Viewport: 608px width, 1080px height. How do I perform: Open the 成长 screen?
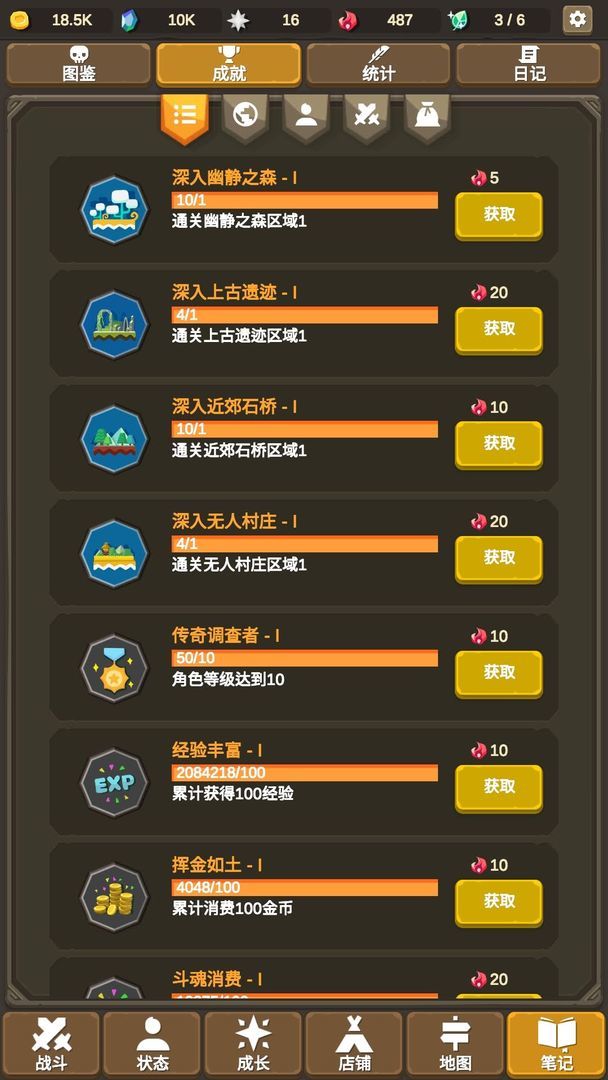(253, 1045)
